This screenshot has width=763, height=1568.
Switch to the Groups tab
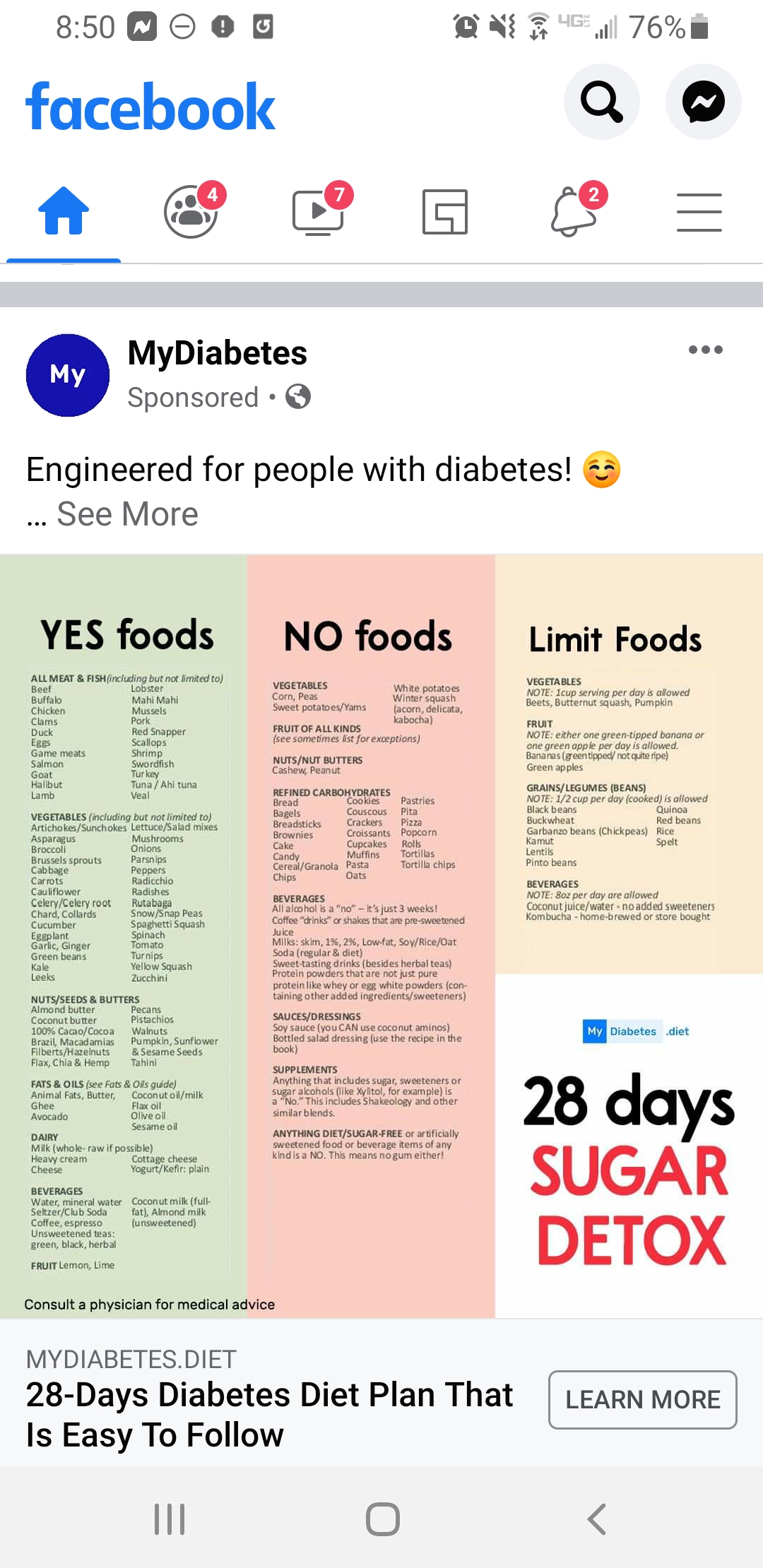(191, 210)
